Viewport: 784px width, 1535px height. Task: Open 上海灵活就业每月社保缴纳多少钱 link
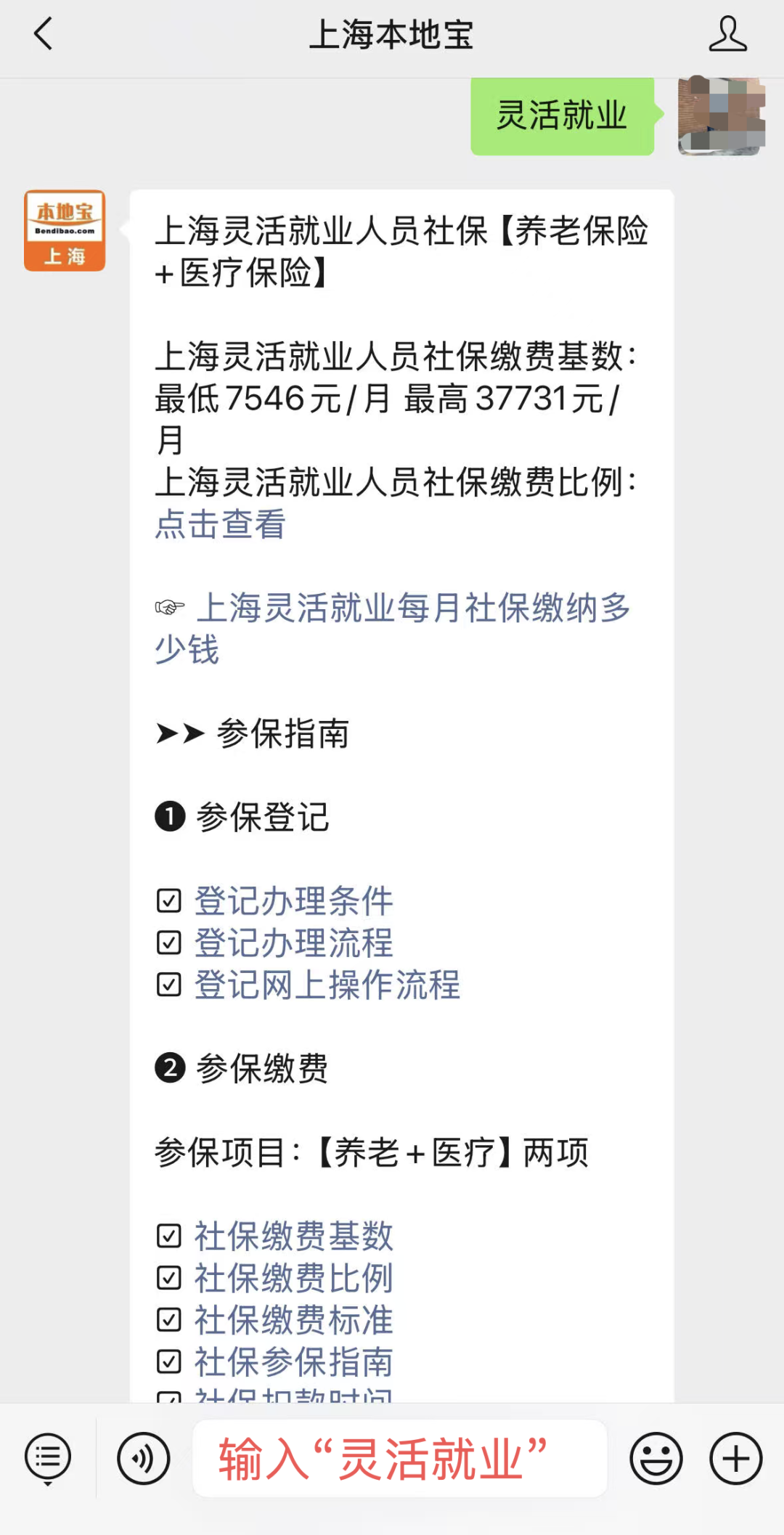click(x=393, y=628)
